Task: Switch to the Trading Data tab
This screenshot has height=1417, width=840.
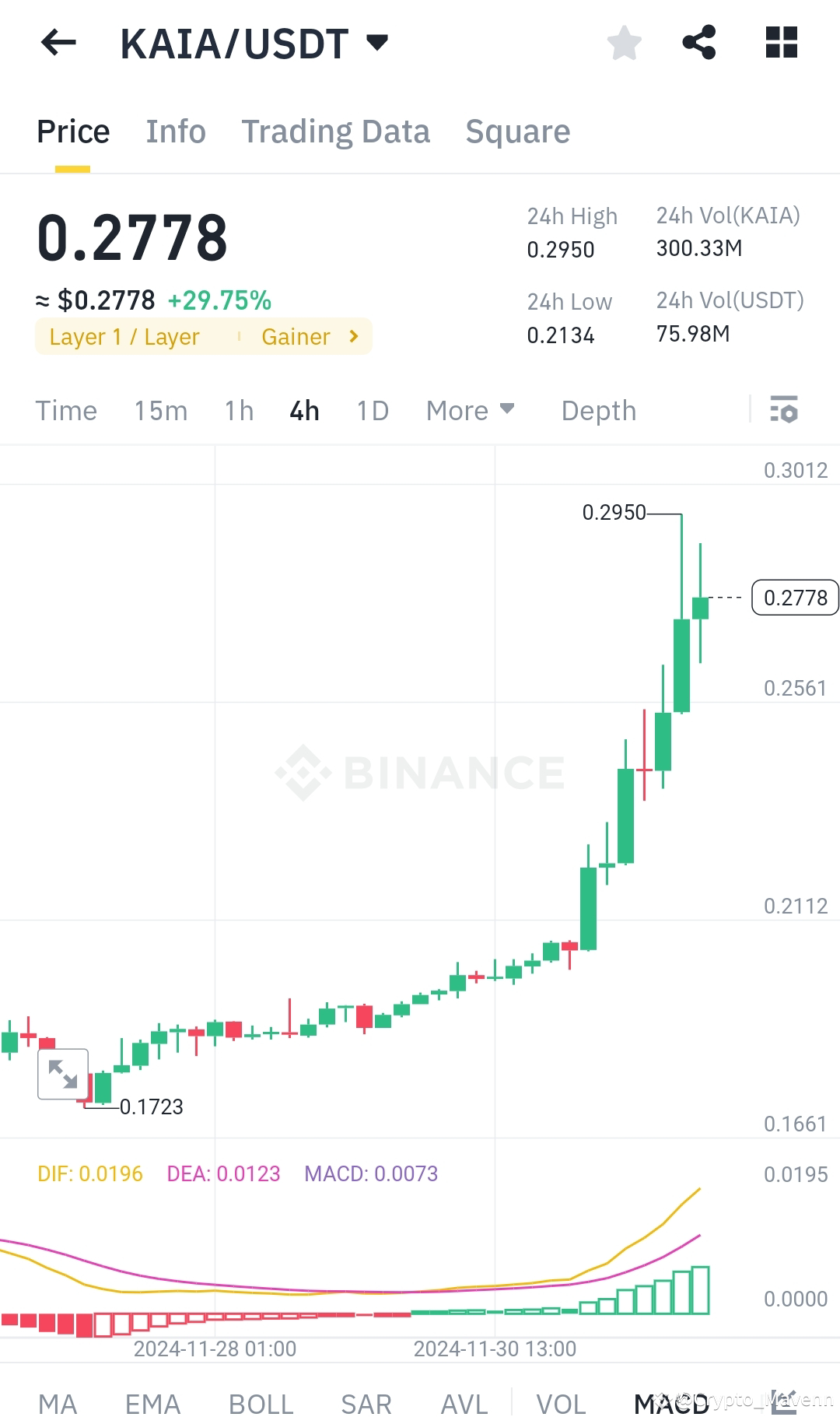Action: point(336,131)
